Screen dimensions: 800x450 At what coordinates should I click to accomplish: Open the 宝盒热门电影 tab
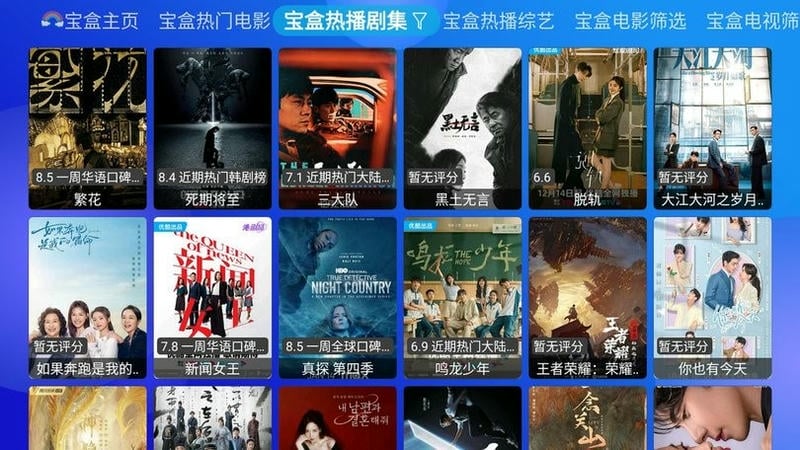tap(214, 21)
